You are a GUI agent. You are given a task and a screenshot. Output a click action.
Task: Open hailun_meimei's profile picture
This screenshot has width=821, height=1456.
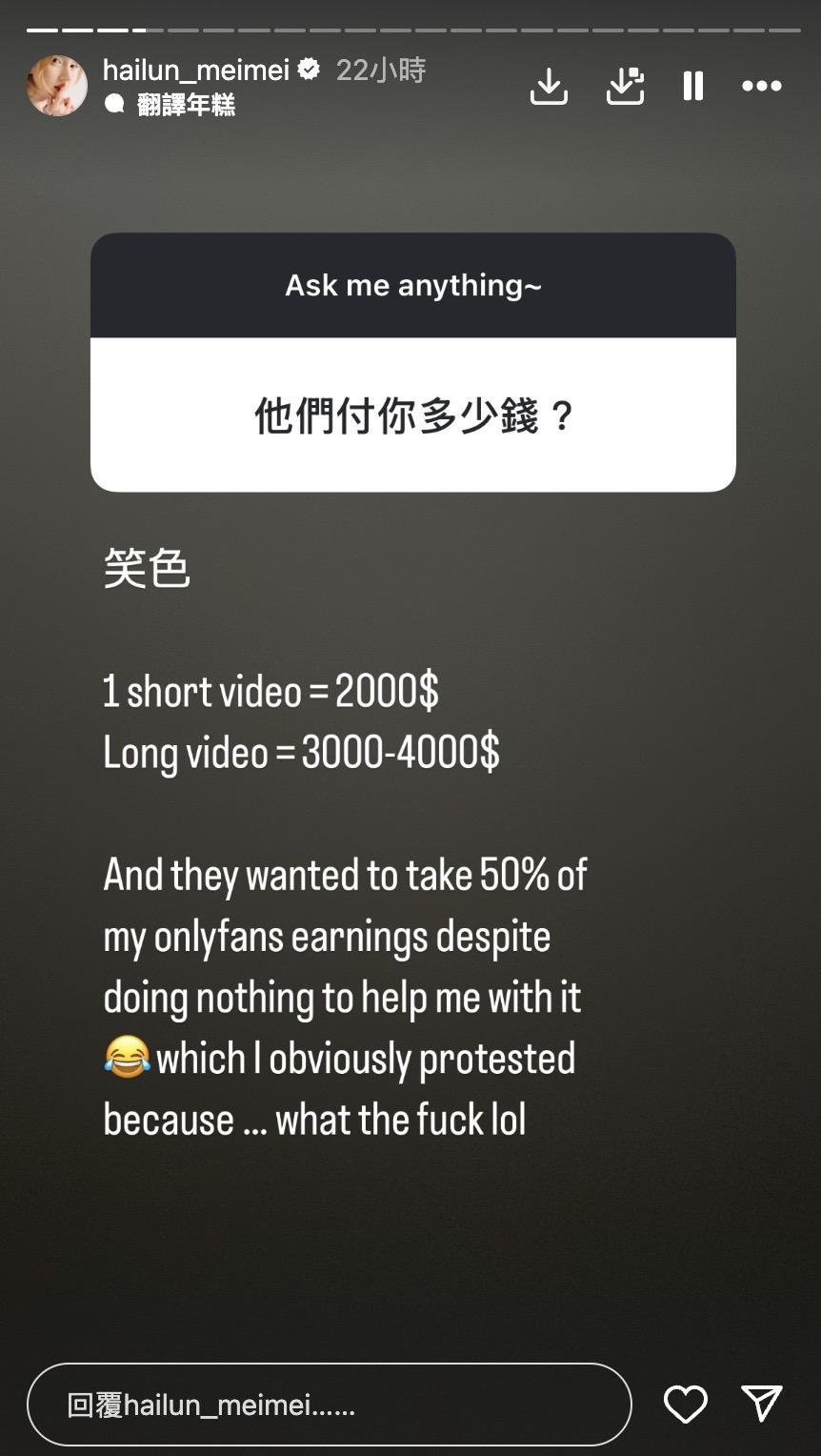[x=57, y=86]
